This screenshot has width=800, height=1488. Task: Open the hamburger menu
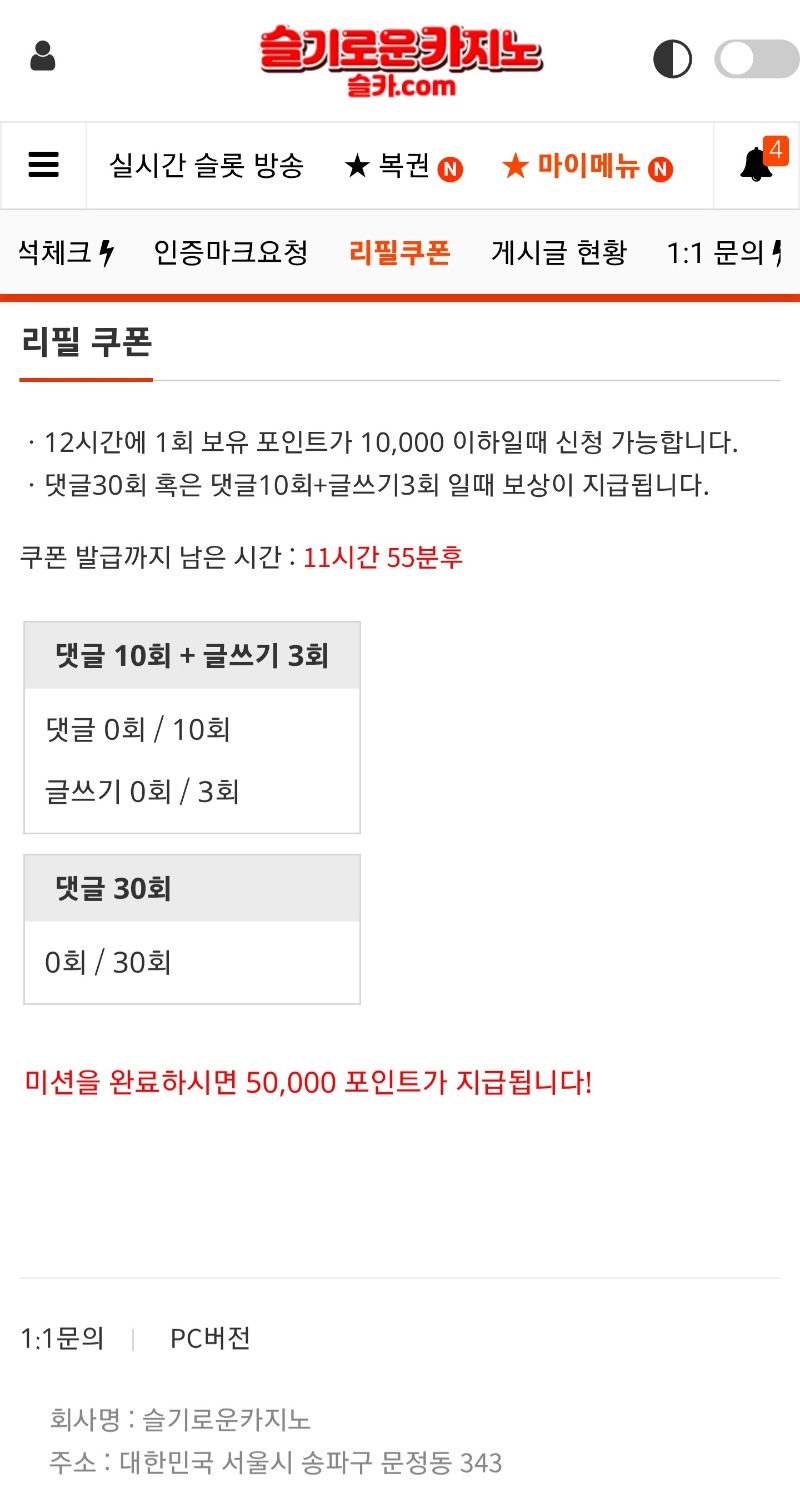point(44,165)
